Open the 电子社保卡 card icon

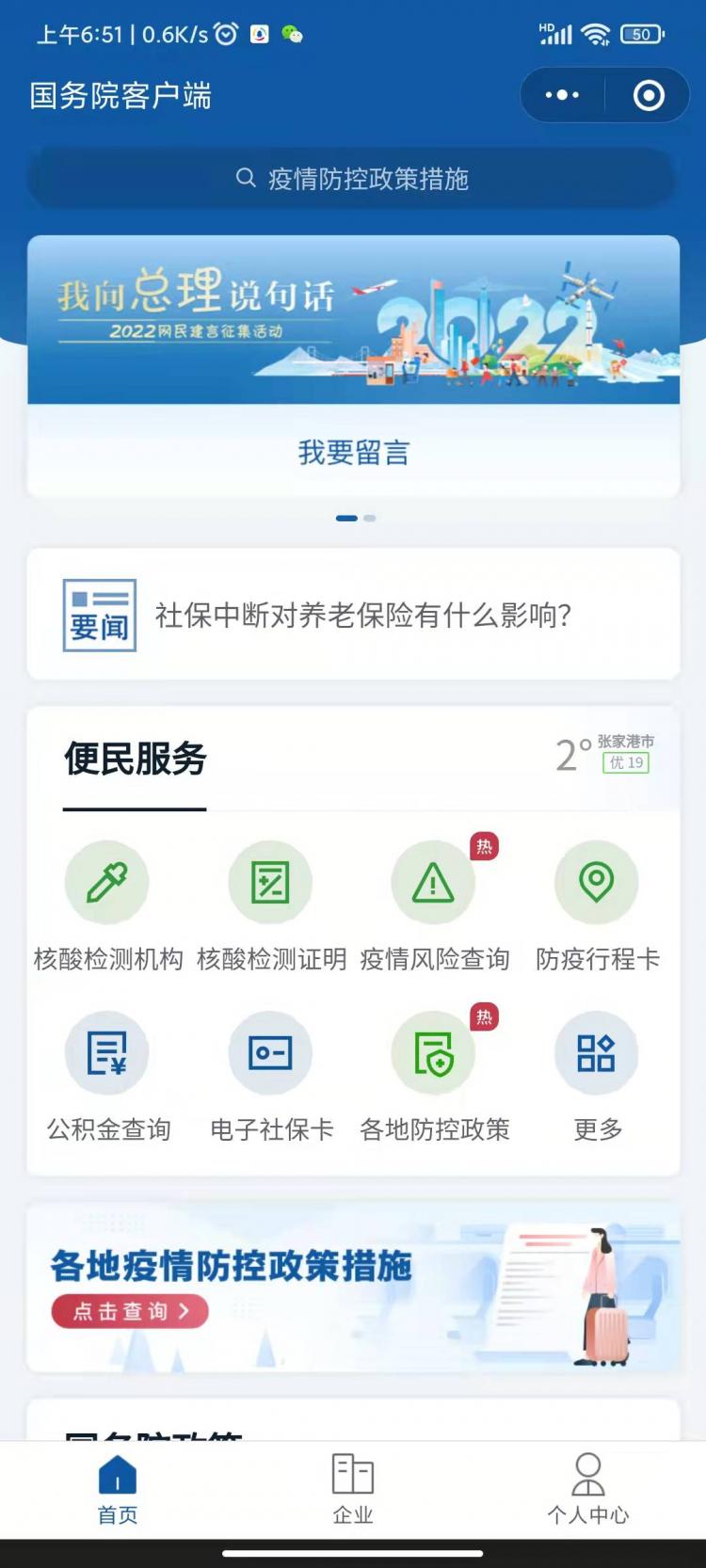[270, 1053]
